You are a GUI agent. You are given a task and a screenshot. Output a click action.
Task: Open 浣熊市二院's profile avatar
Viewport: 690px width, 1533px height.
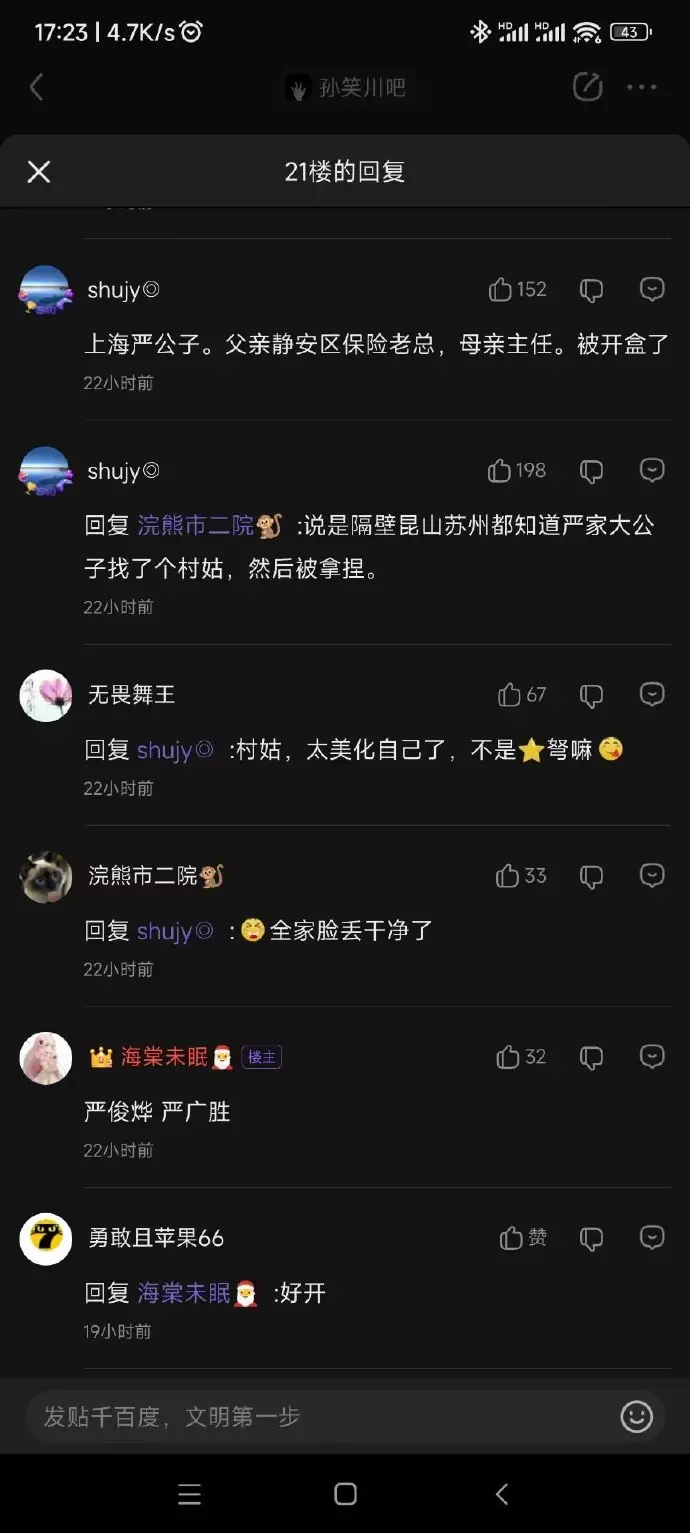pos(46,877)
